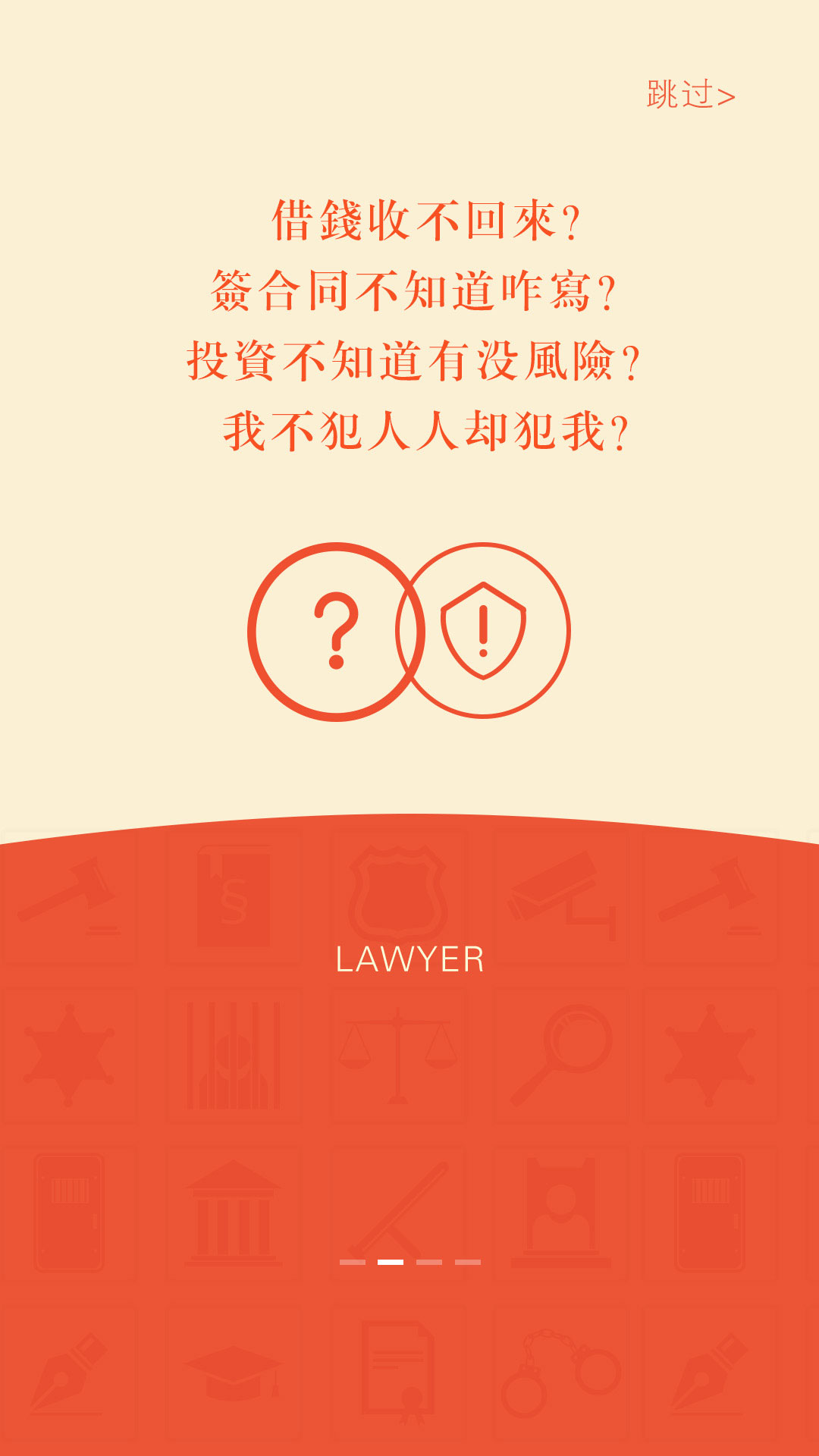Skip the intro with 跳过
Image resolution: width=819 pixels, height=1456 pixels.
pyautogui.click(x=690, y=96)
